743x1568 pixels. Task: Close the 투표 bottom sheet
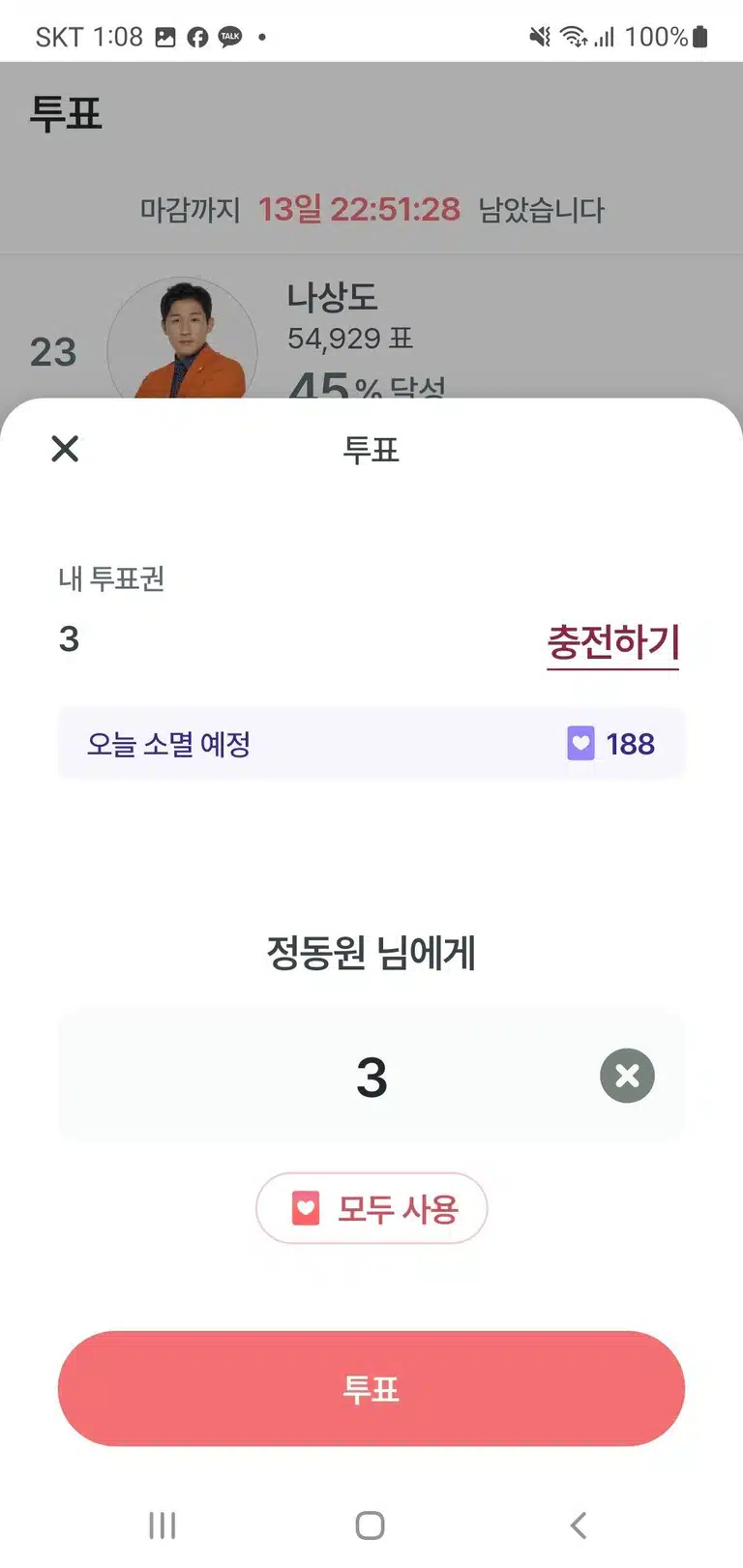point(65,449)
